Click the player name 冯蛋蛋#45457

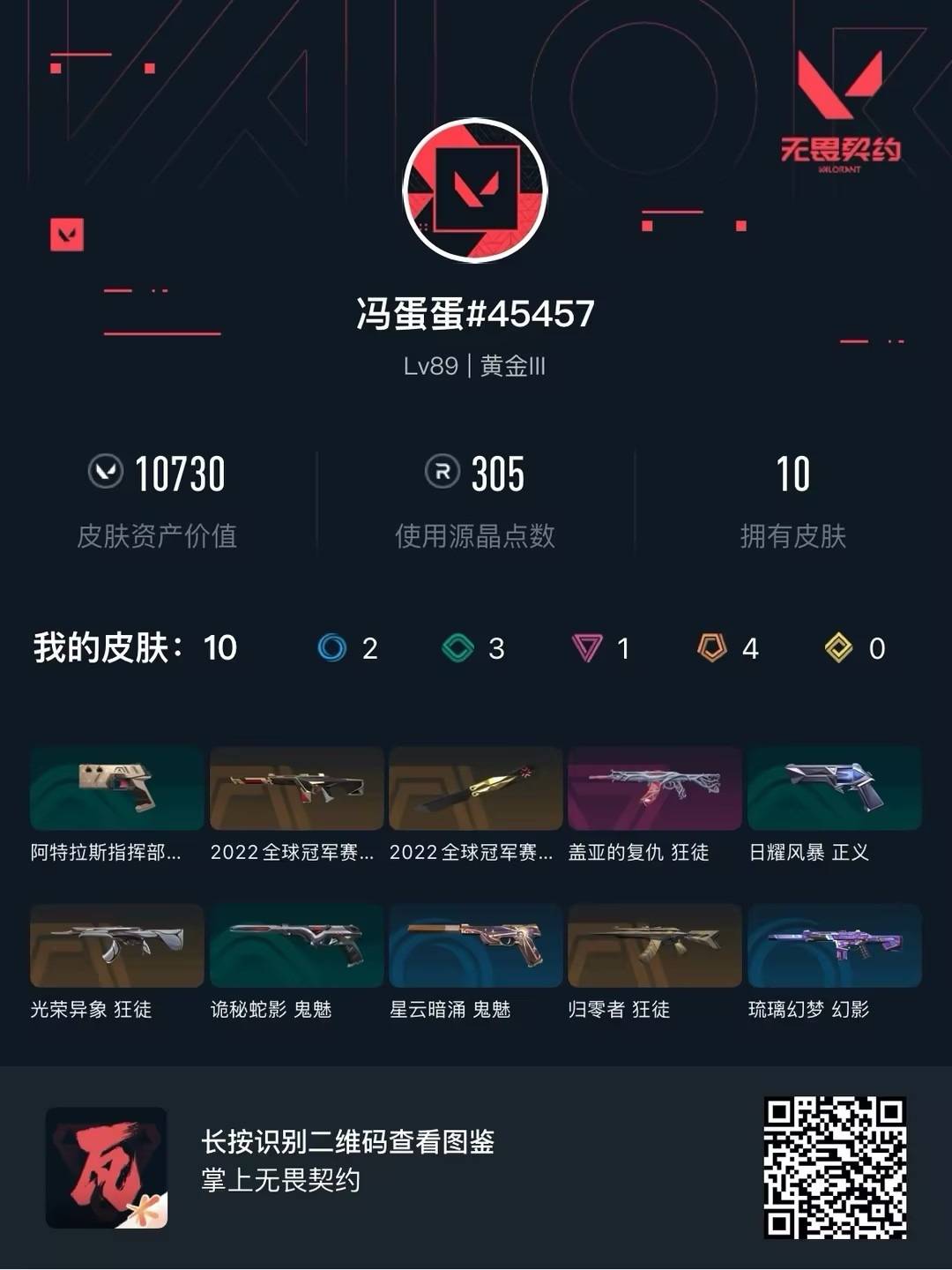[x=476, y=314]
